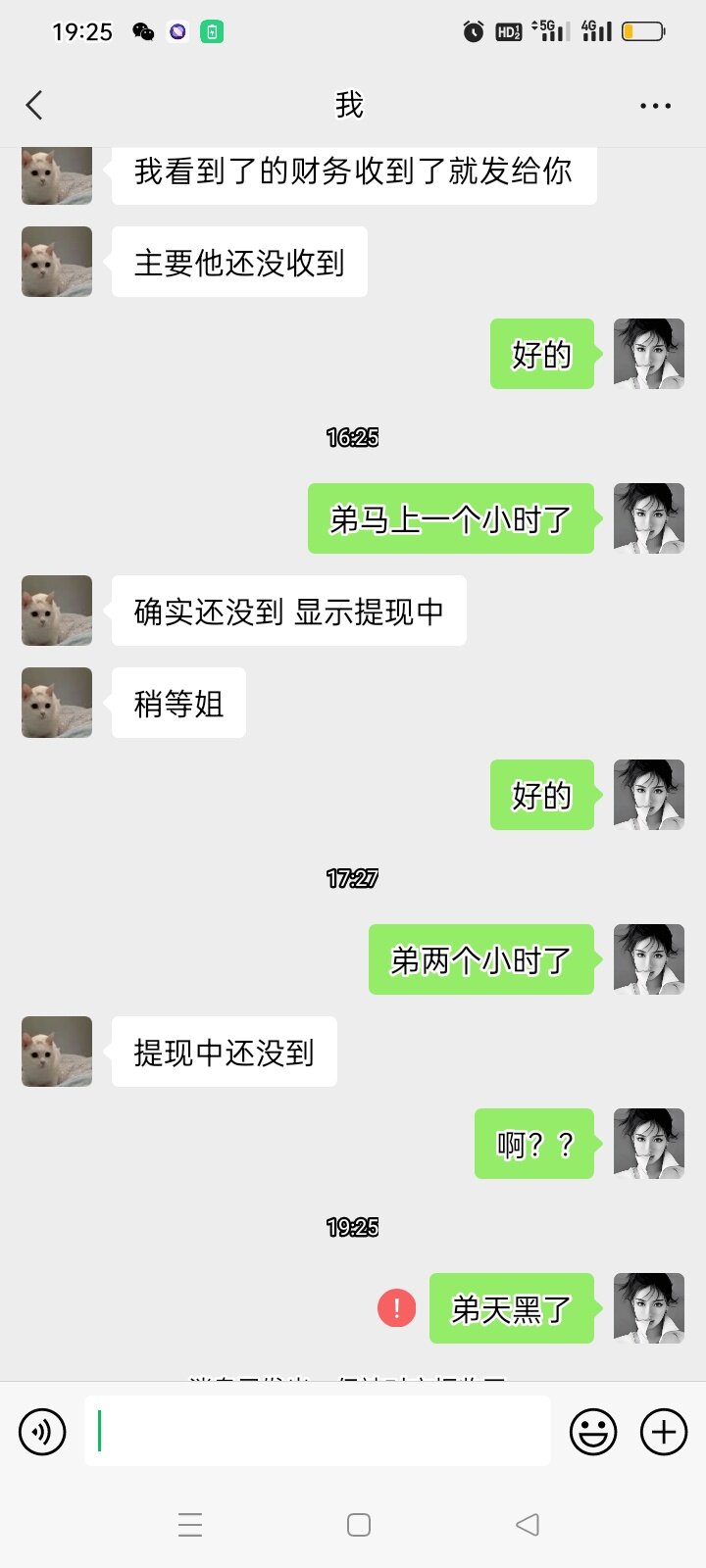Viewport: 706px width, 1568px height.
Task: Go to the system home screen
Action: click(359, 1524)
